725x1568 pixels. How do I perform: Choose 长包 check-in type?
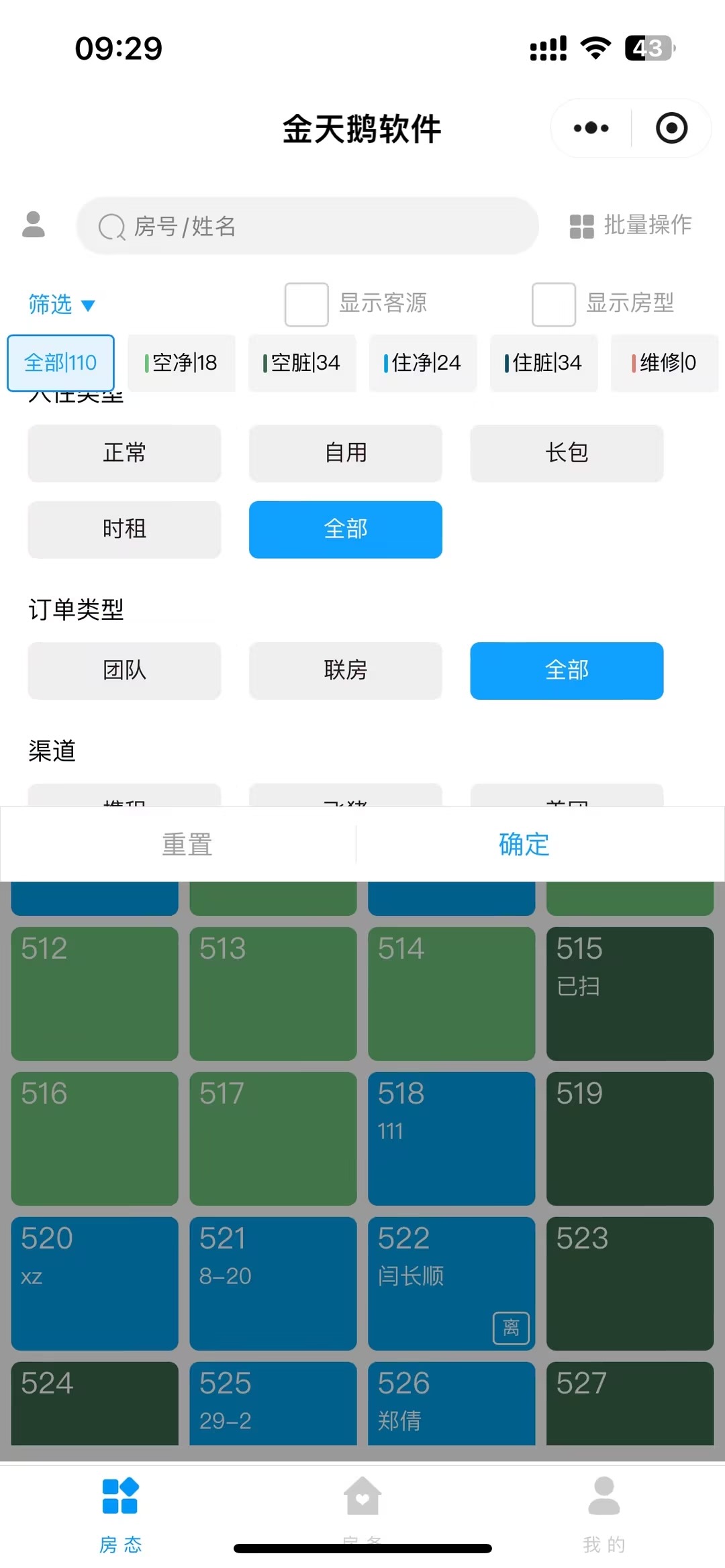[567, 453]
